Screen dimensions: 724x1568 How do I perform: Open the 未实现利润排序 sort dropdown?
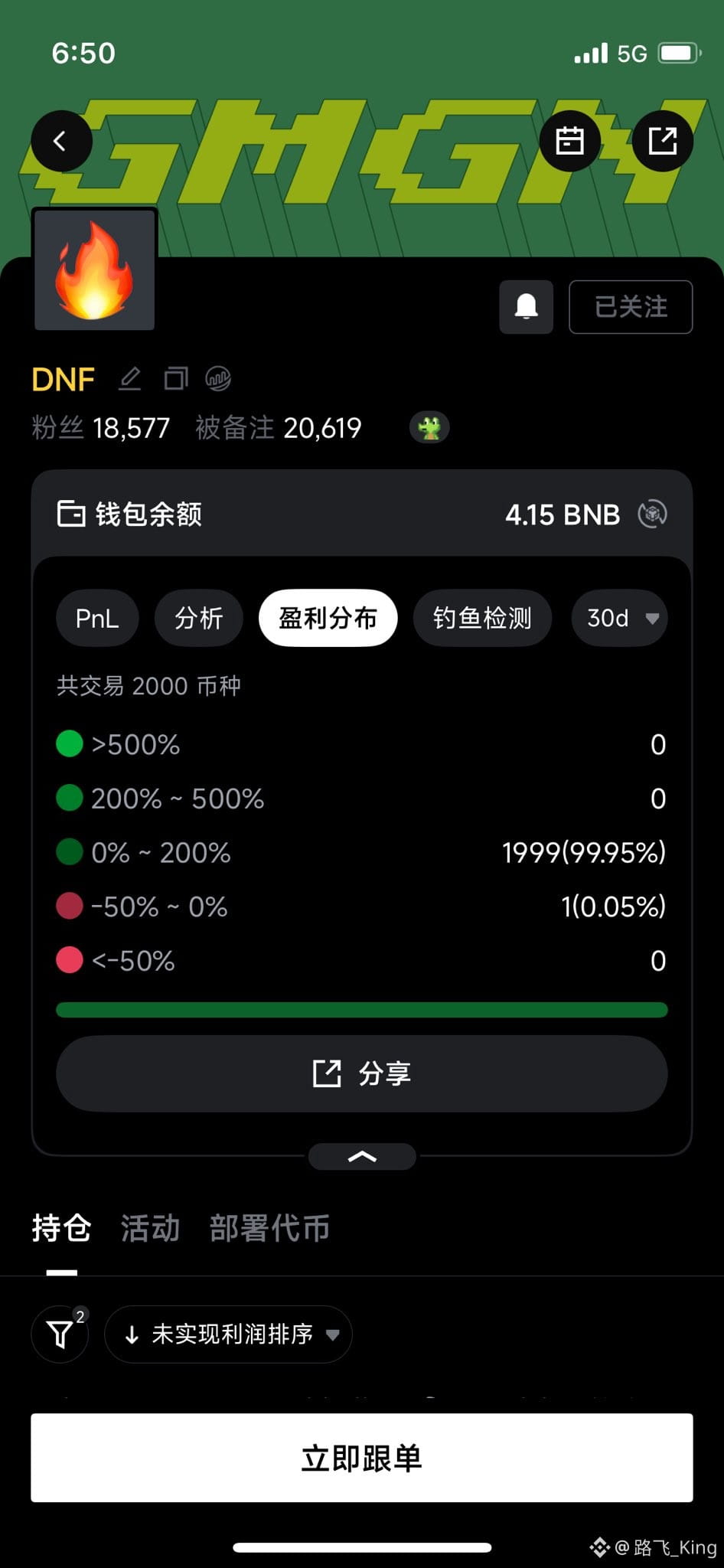click(x=228, y=1334)
